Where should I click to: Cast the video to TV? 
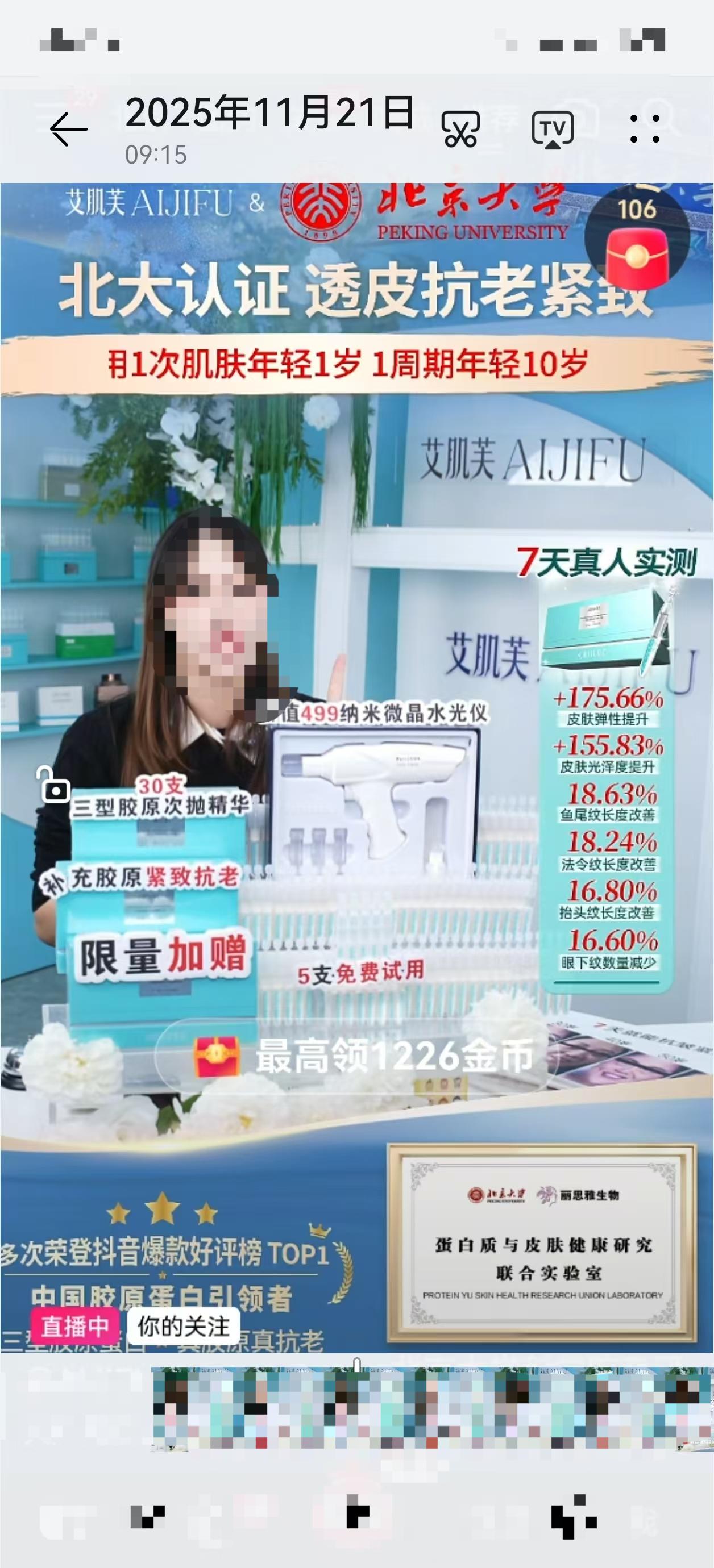click(x=553, y=129)
